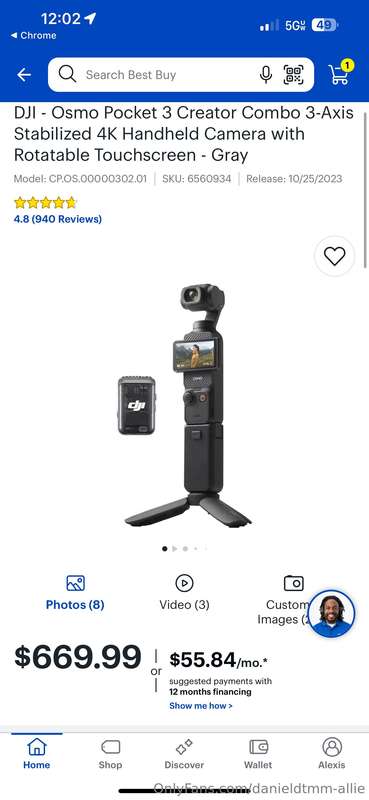Open the Discover tab
Viewport: 369px width, 800px height.
[x=184, y=754]
